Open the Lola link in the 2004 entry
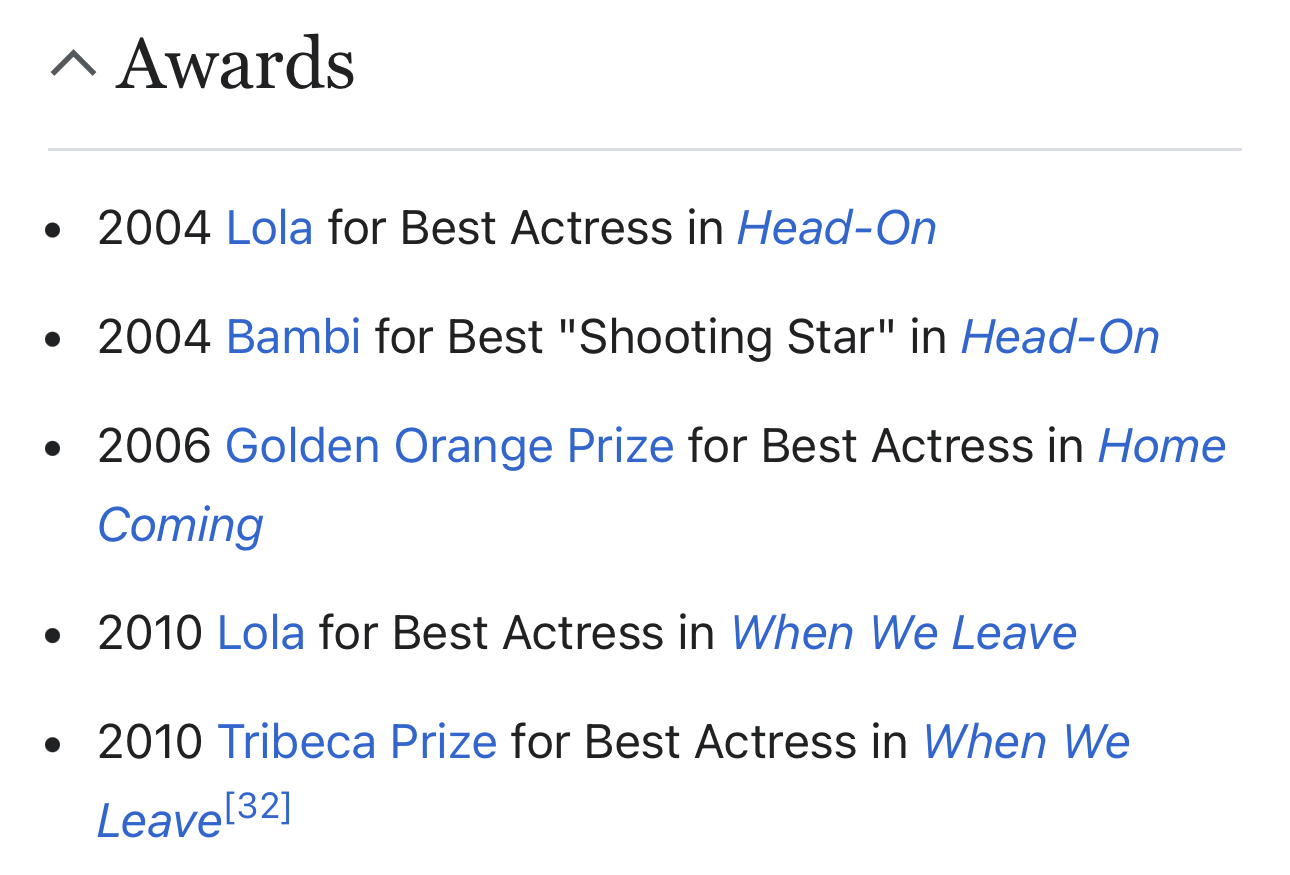Screen dimensions: 1290x875 coord(269,227)
